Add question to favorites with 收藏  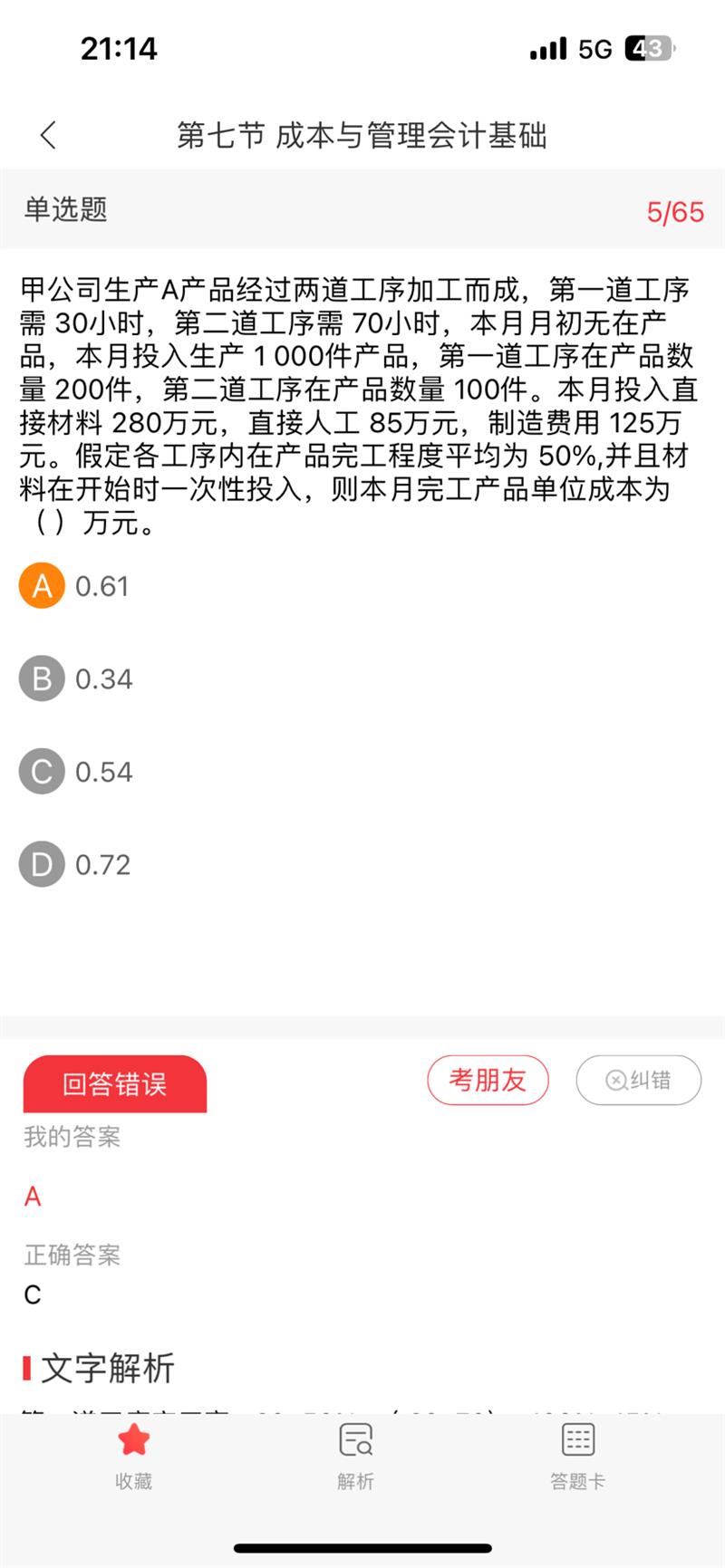(133, 1455)
